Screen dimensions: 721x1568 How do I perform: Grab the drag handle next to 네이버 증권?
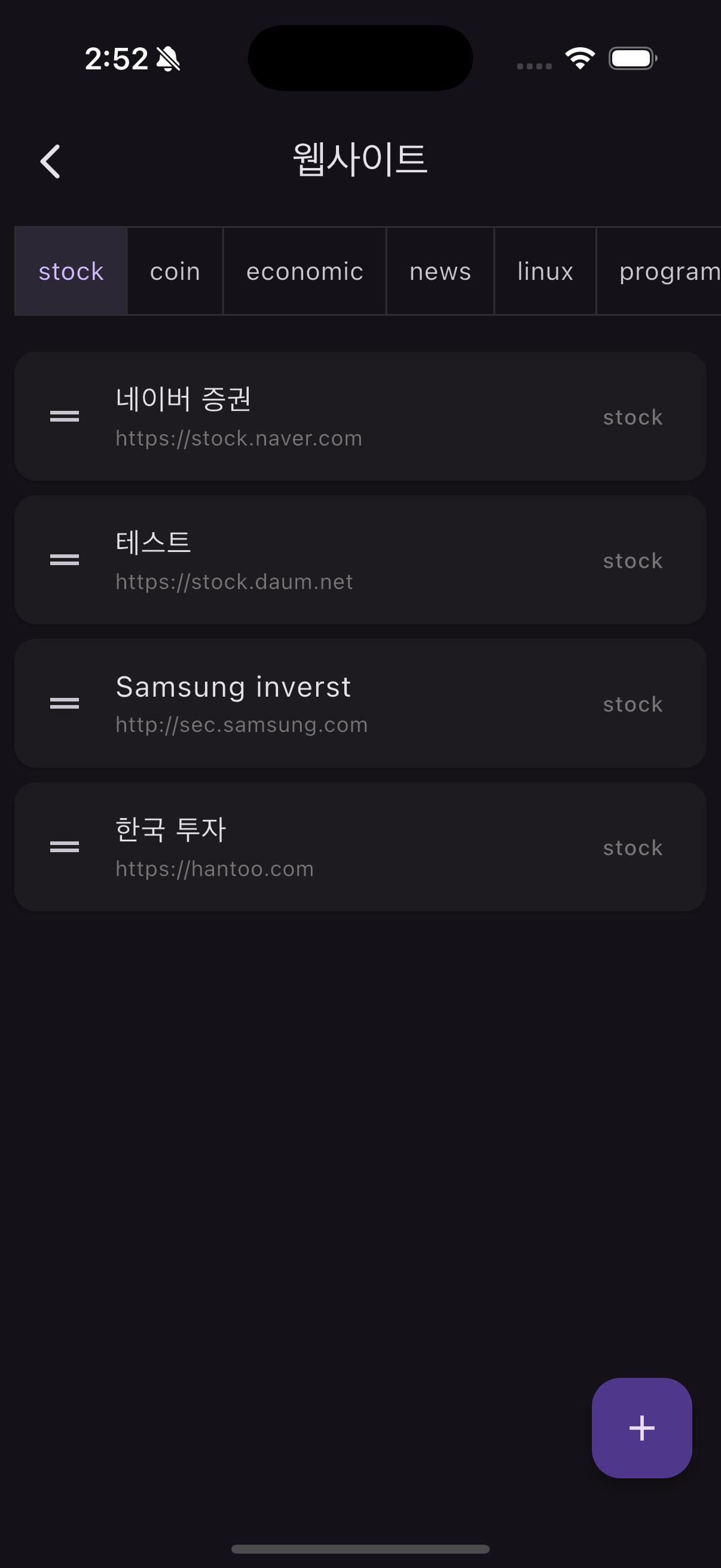coord(63,416)
